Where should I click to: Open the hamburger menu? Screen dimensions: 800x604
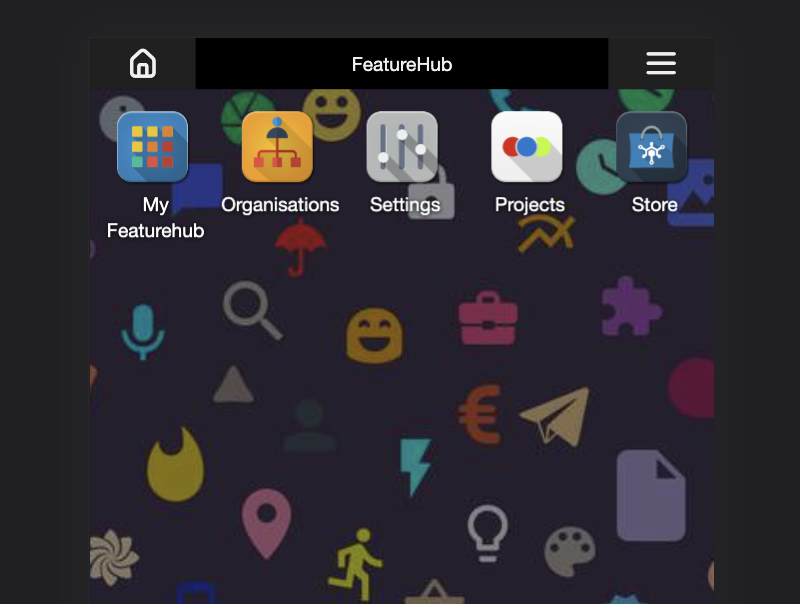click(x=661, y=64)
